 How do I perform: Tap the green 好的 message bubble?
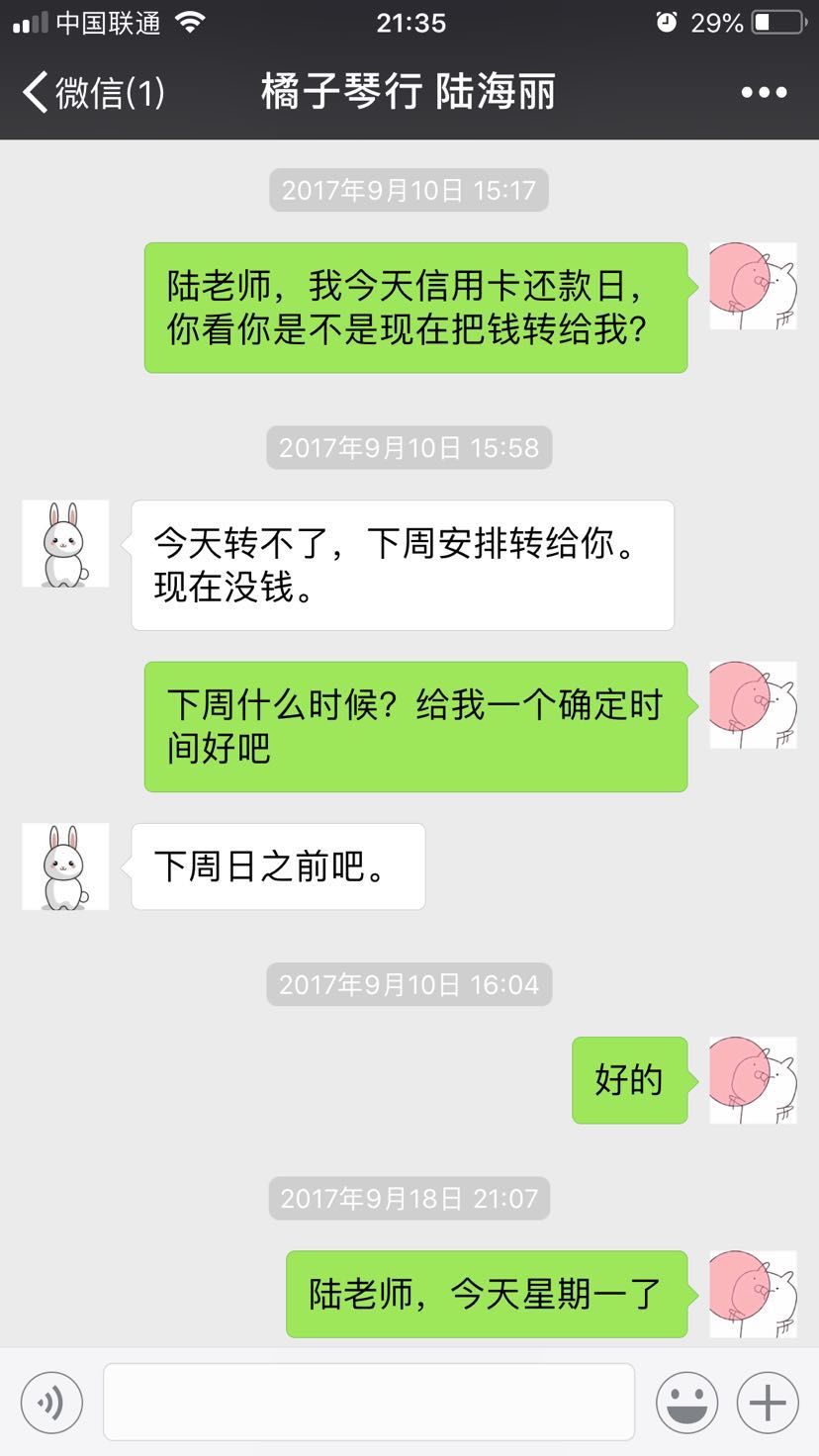click(629, 1080)
